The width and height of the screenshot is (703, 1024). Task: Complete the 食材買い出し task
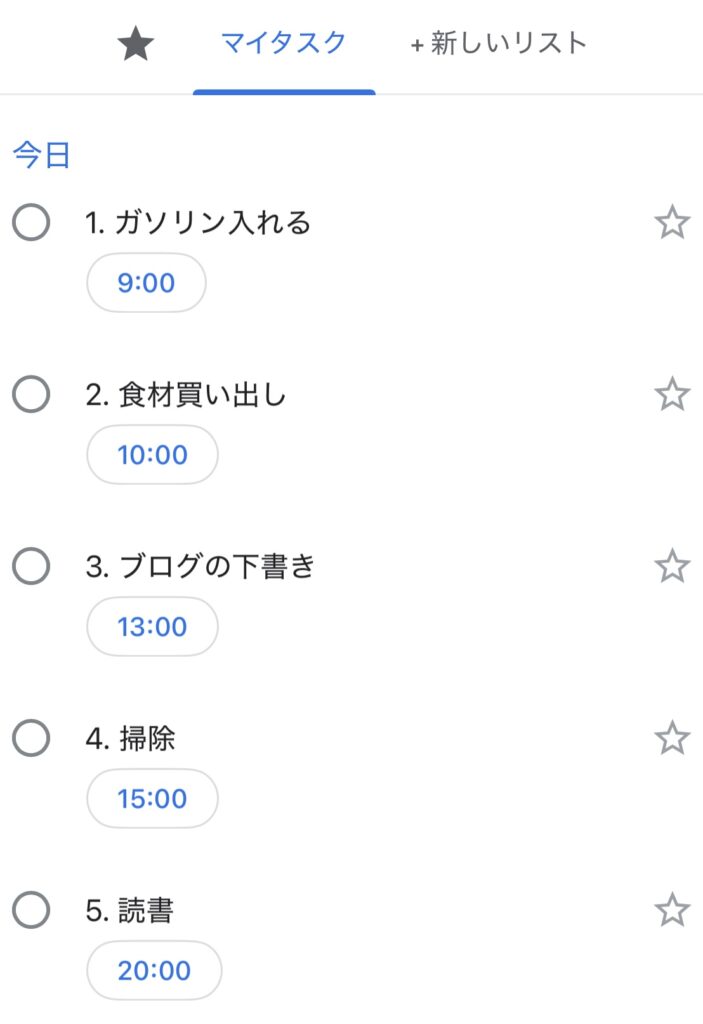pyautogui.click(x=31, y=395)
